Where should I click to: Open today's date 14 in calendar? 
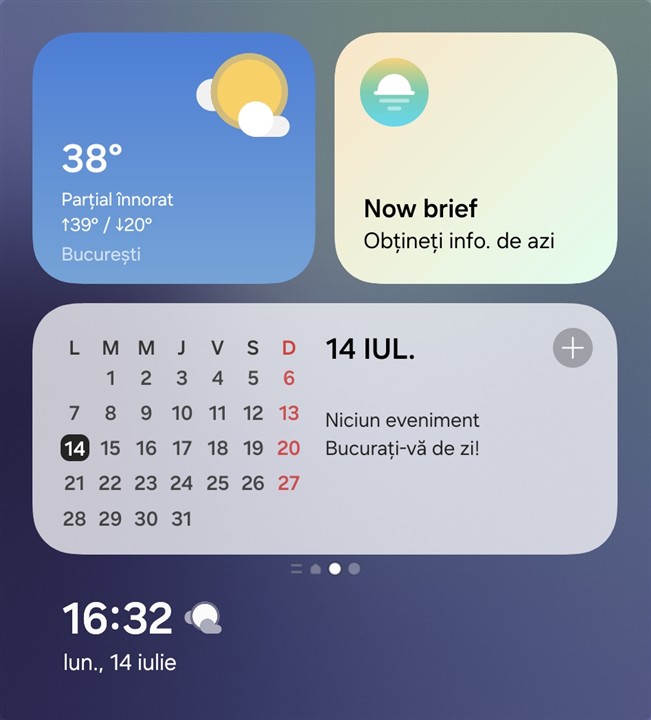pos(74,448)
